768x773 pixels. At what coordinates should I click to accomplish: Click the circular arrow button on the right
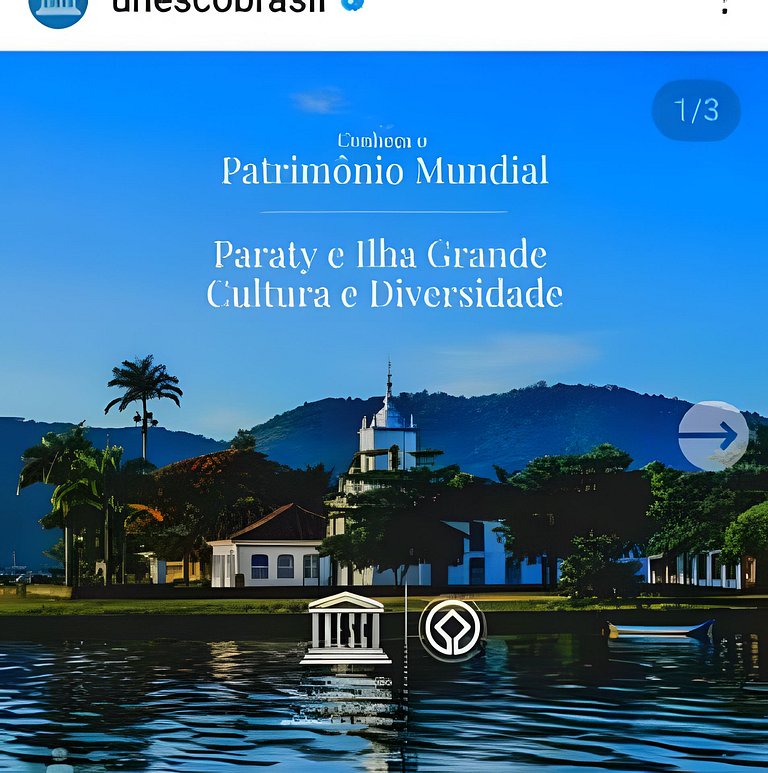tap(712, 434)
